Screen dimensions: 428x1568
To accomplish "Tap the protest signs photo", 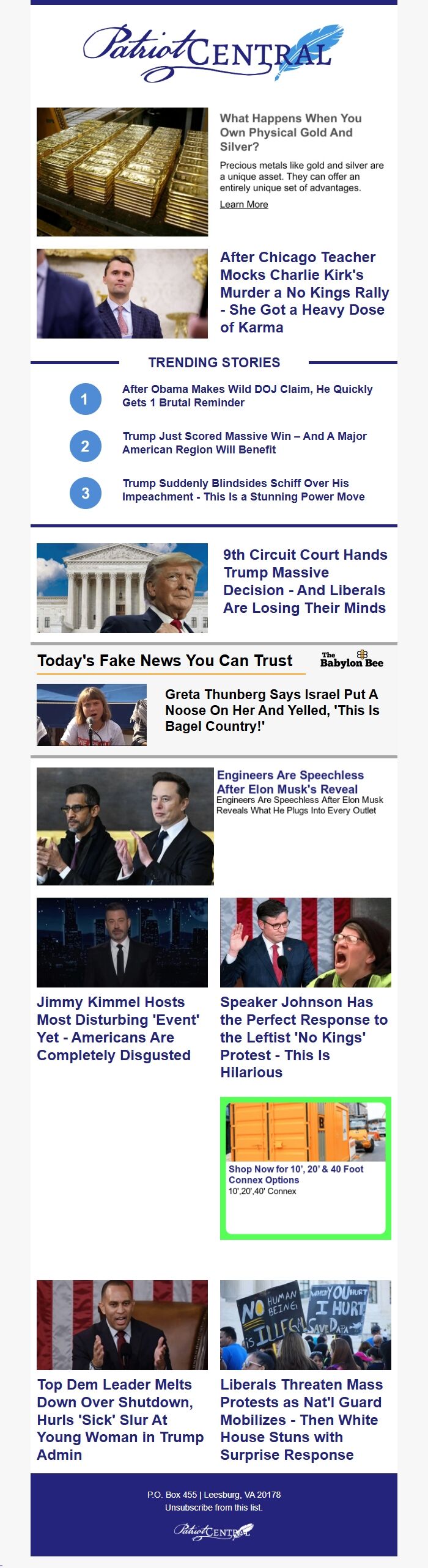I will [306, 1325].
